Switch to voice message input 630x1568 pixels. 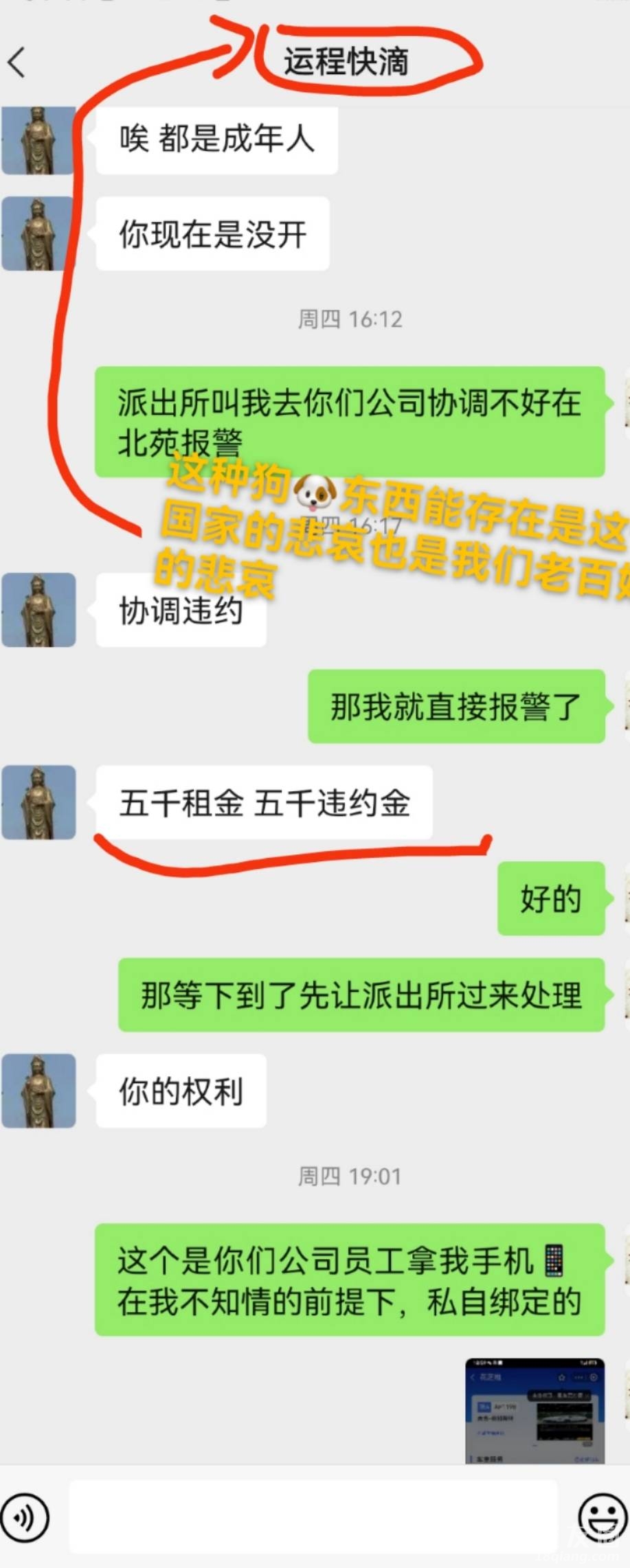[x=25, y=1517]
